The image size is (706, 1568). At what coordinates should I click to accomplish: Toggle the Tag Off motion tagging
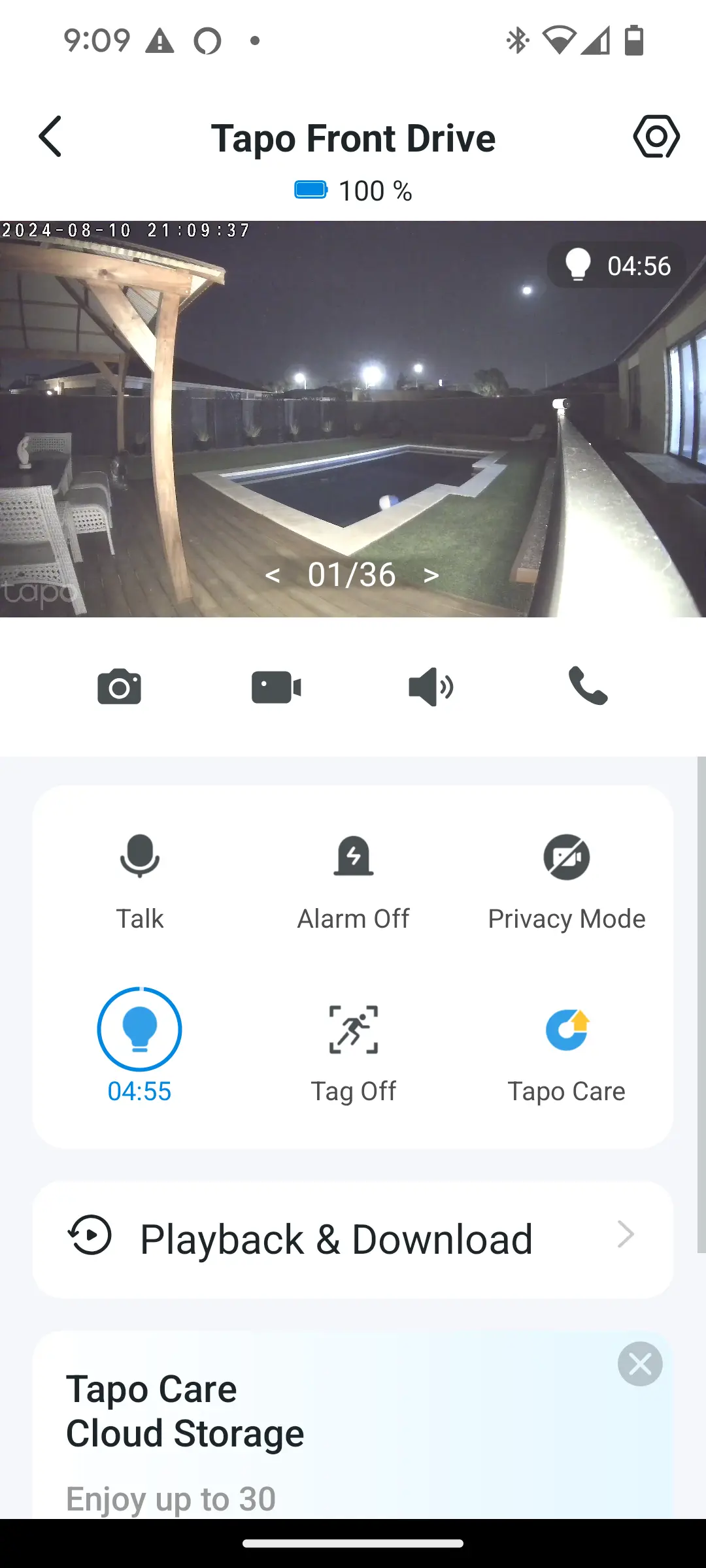click(354, 1053)
